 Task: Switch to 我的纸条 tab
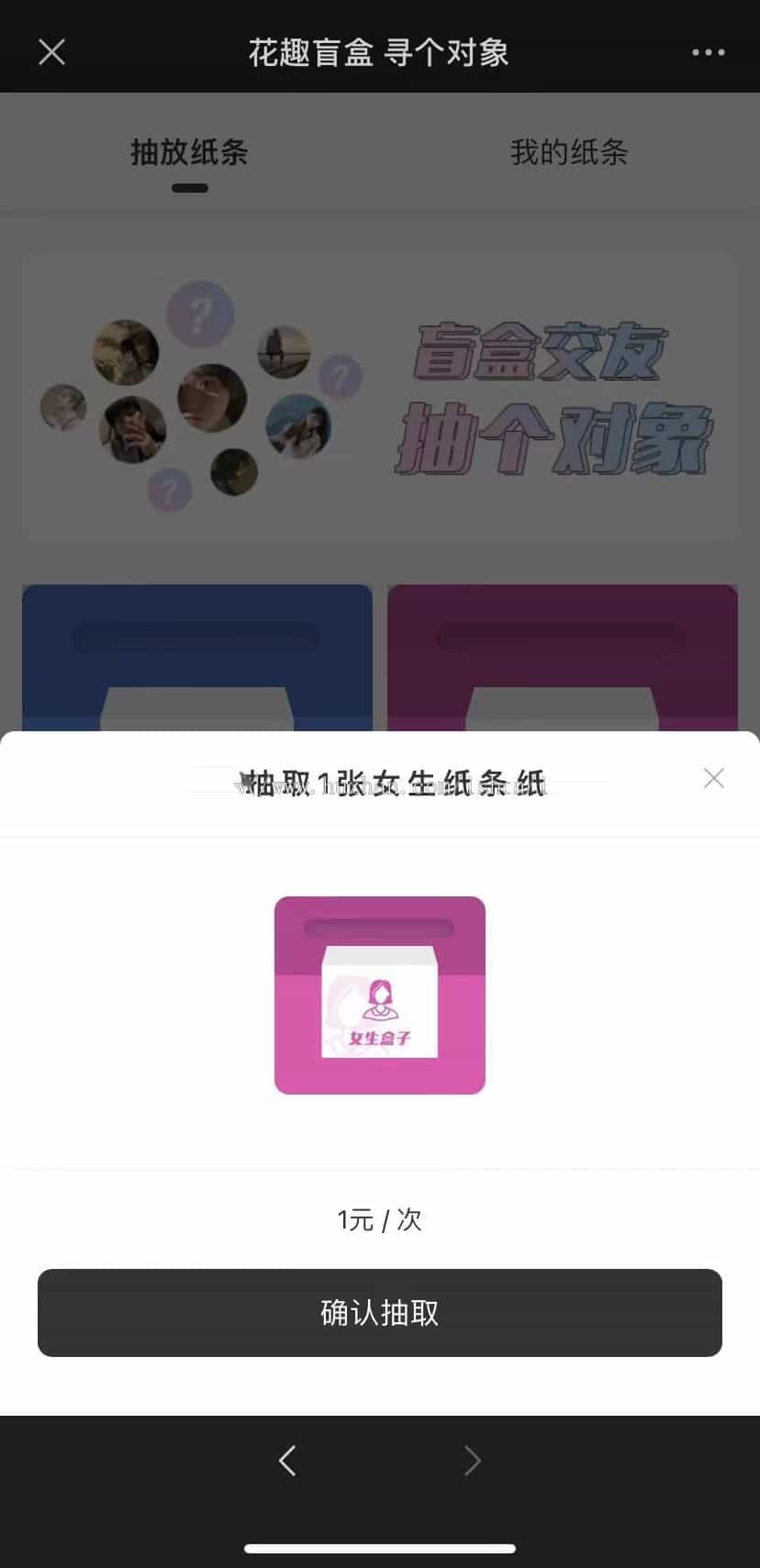tap(568, 152)
